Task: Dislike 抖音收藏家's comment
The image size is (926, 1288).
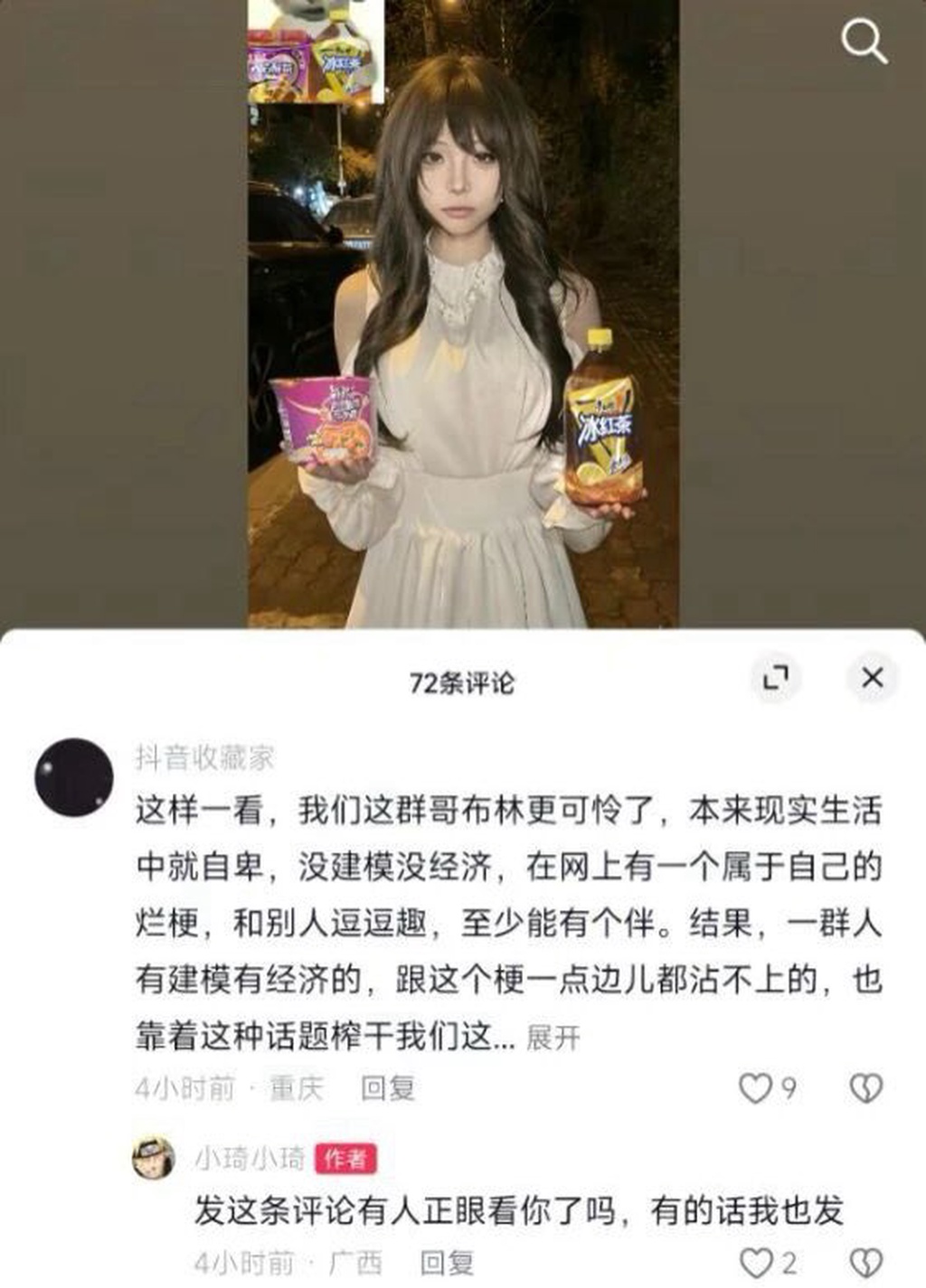Action: 865,1088
